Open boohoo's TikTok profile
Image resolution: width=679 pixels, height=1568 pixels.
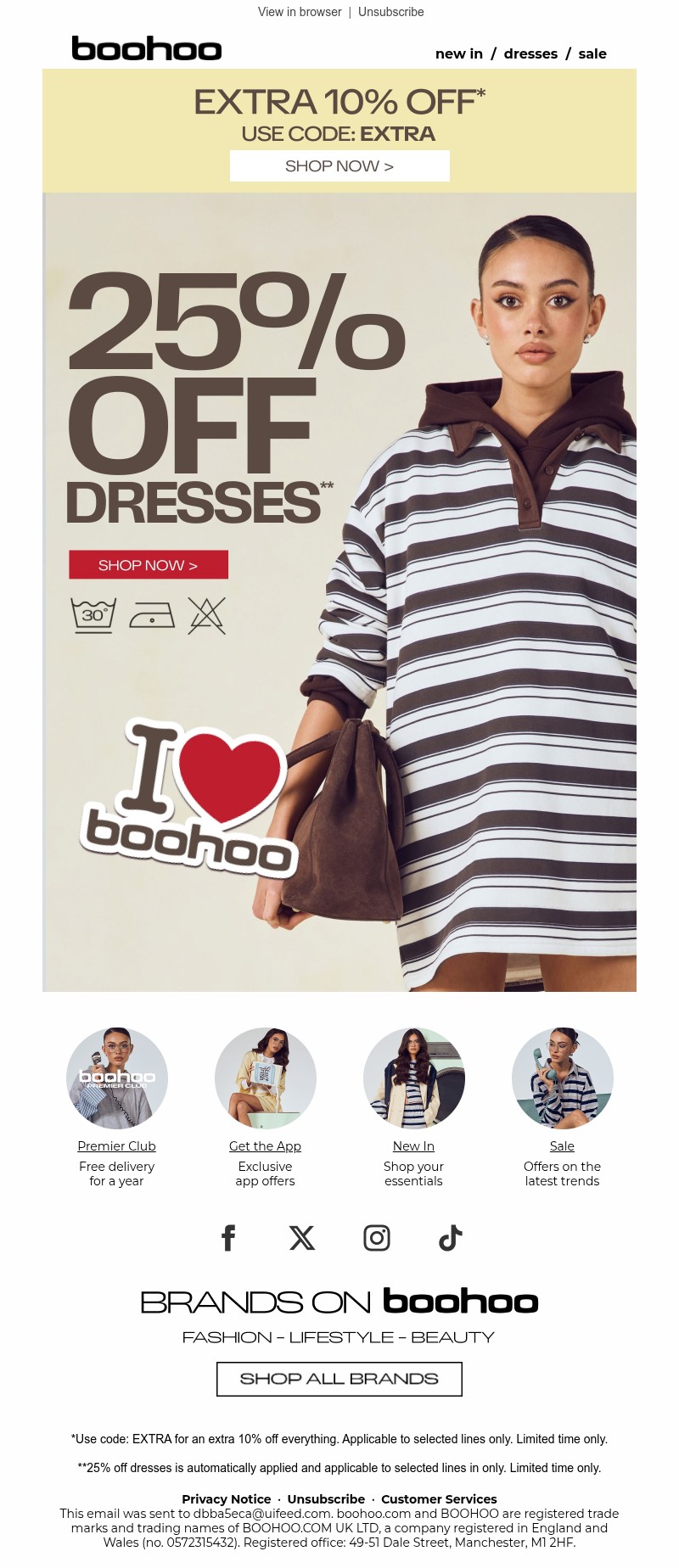pyautogui.click(x=451, y=1238)
